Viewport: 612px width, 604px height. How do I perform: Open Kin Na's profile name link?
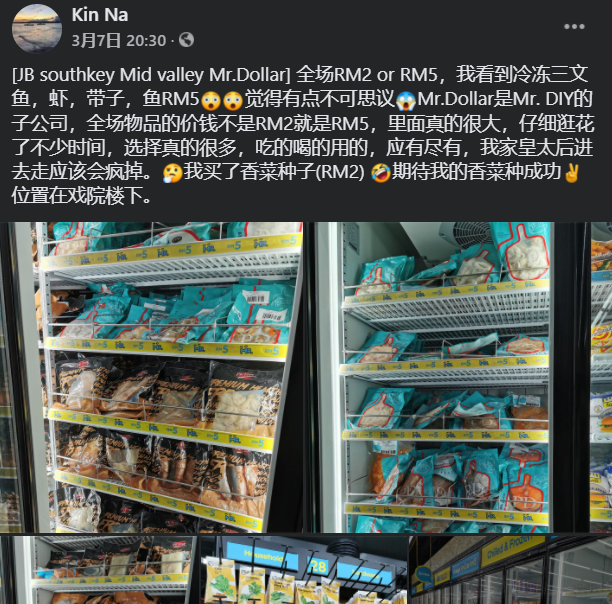point(100,15)
